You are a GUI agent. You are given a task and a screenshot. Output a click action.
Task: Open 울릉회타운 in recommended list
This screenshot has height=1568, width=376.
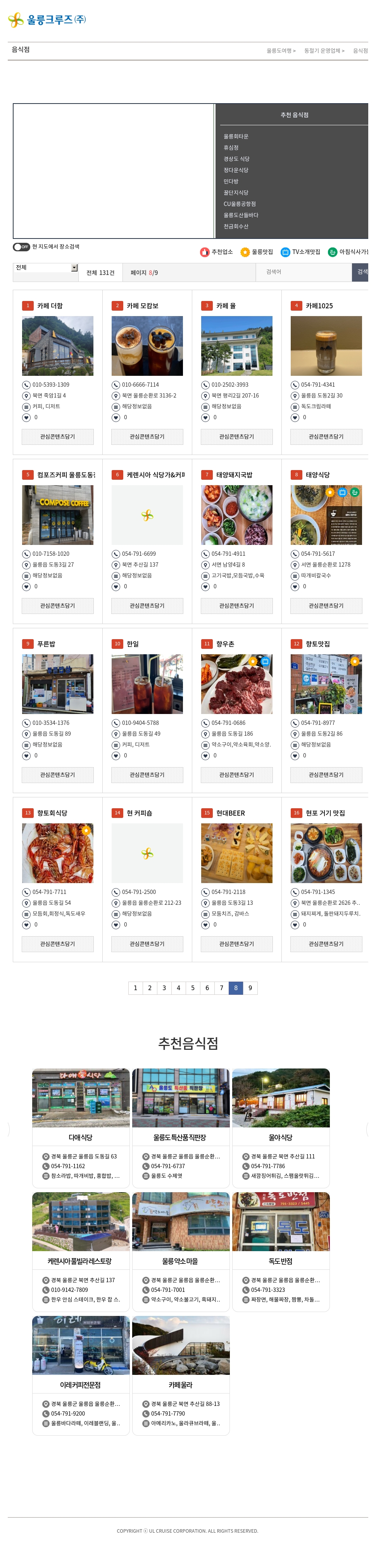point(235,137)
